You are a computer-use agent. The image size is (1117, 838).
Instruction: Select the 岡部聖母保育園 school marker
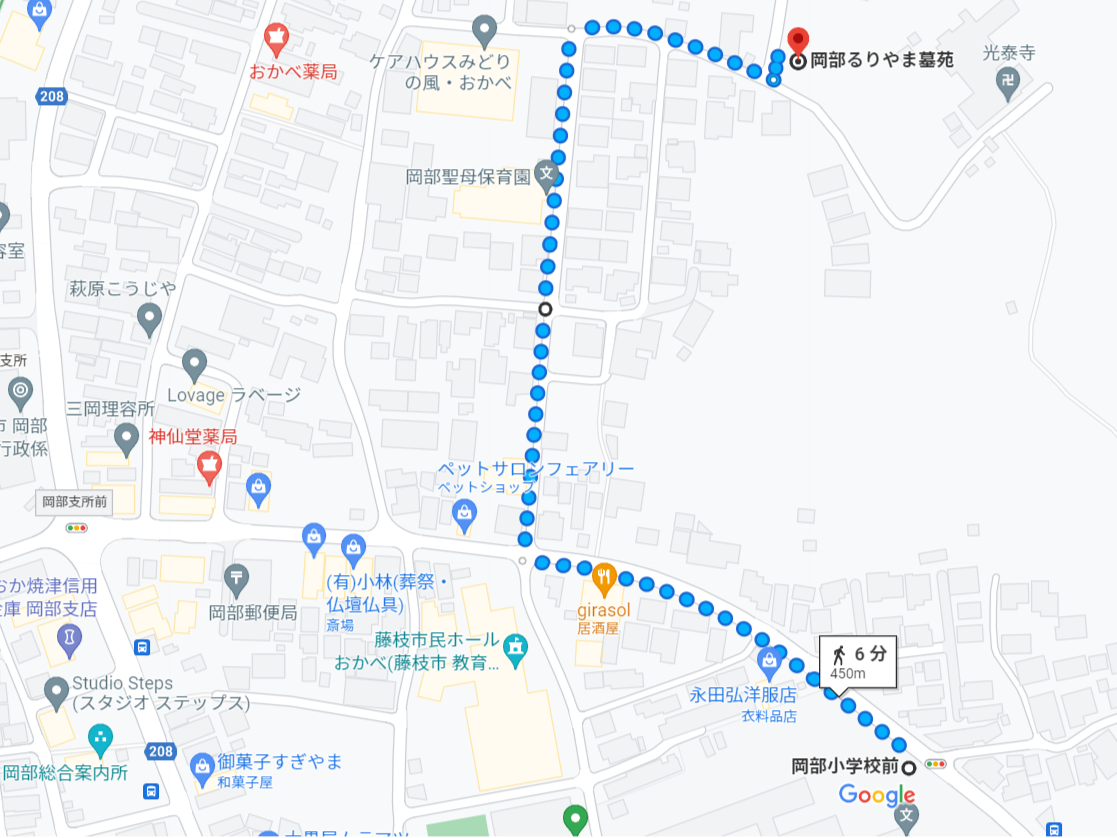[x=546, y=176]
